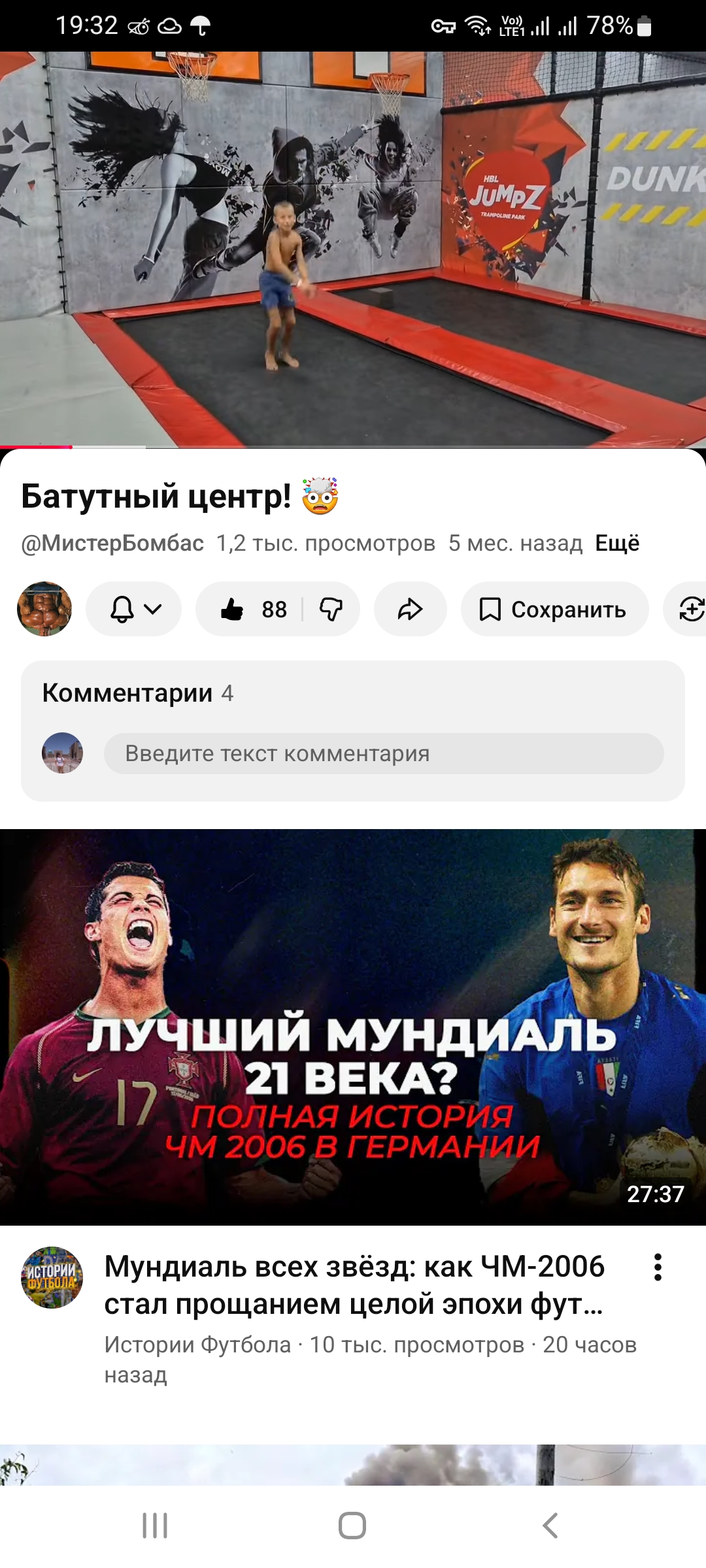This screenshot has width=706, height=1568.
Task: Expand description with Ещё
Action: [616, 544]
